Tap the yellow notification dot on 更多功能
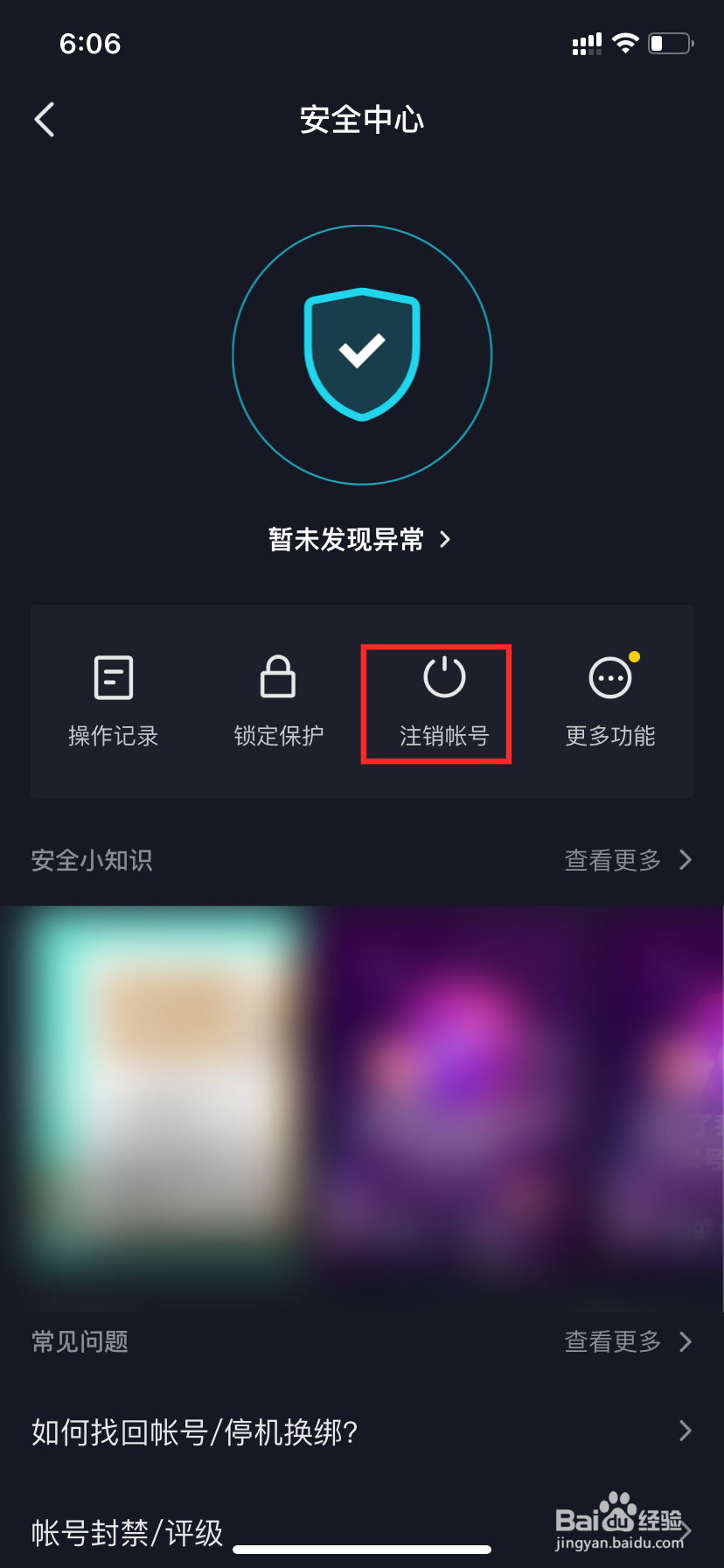This screenshot has height=1568, width=724. pyautogui.click(x=634, y=654)
